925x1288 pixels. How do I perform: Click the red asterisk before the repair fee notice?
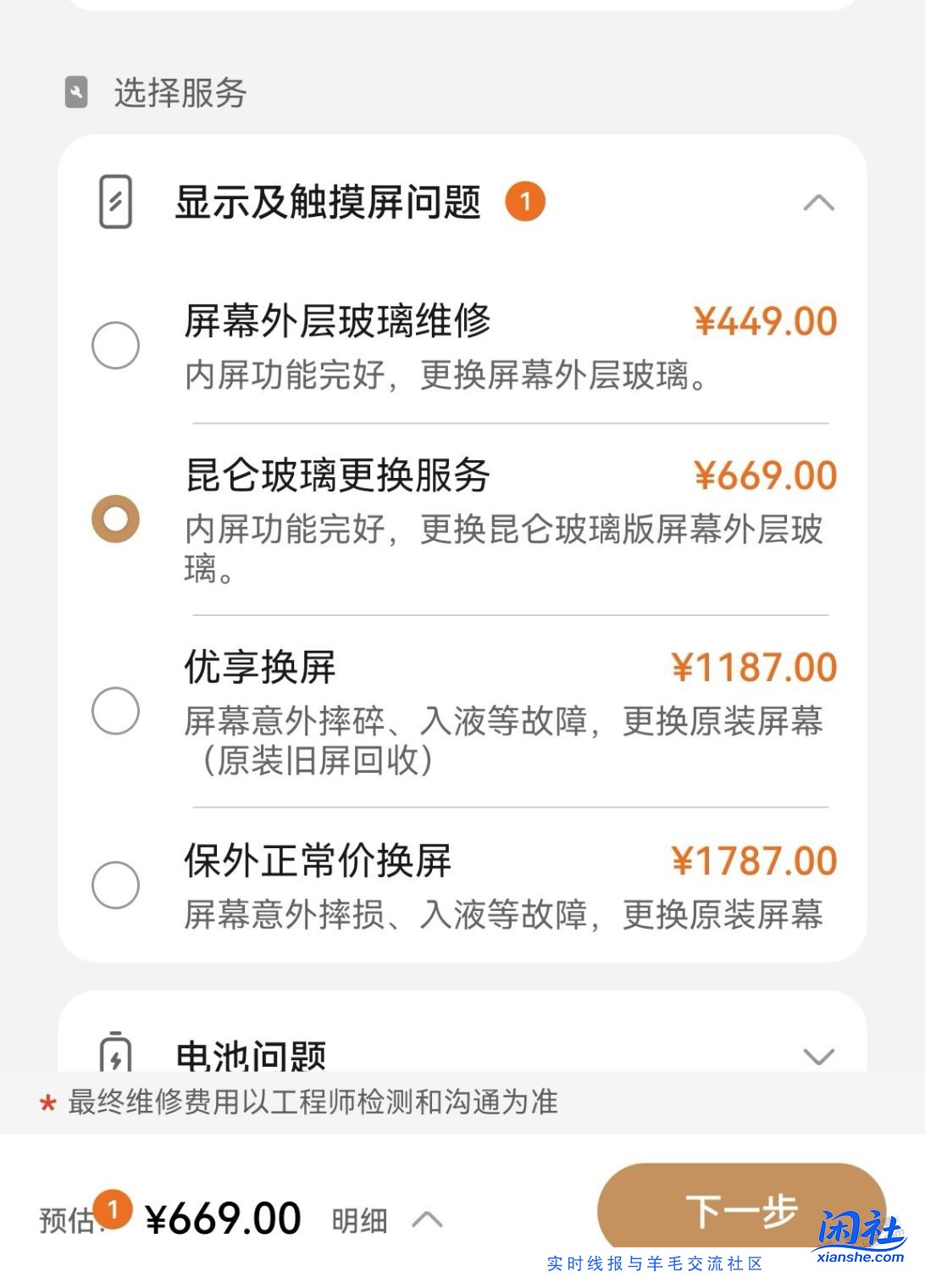click(x=48, y=1102)
